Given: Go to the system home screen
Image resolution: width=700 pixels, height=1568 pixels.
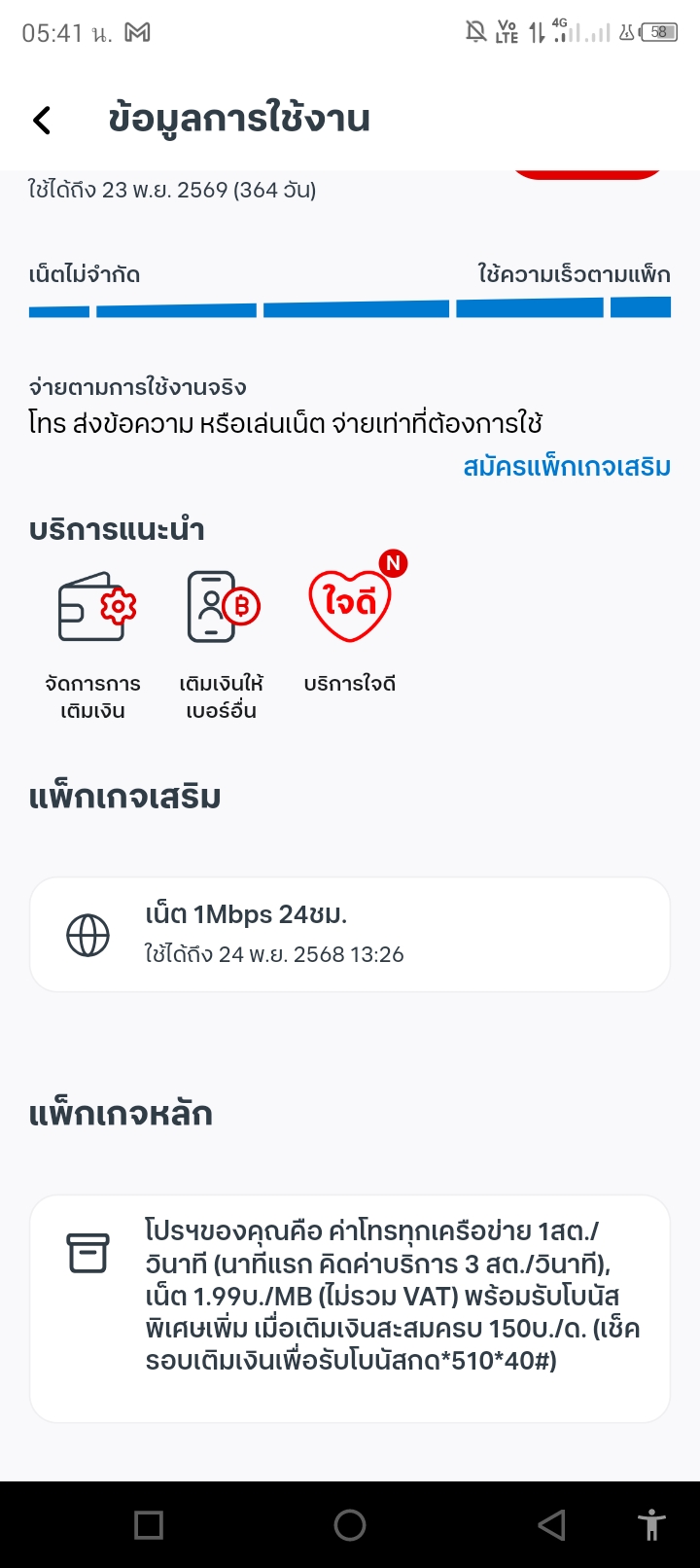Looking at the screenshot, I should click(x=350, y=1524).
